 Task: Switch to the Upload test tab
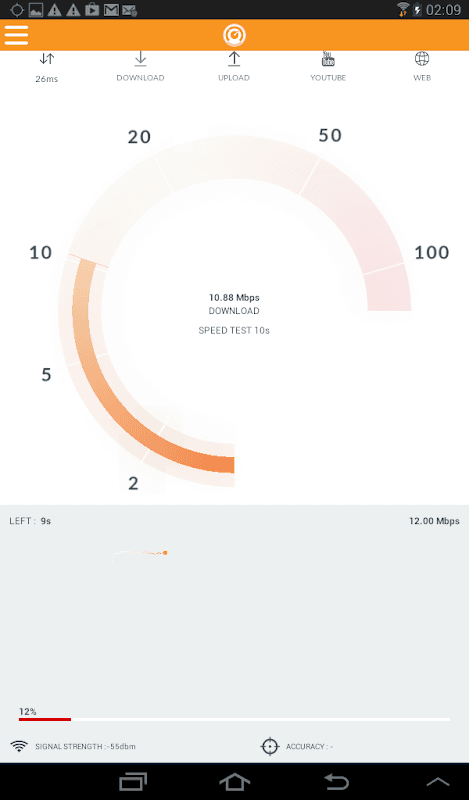(234, 67)
